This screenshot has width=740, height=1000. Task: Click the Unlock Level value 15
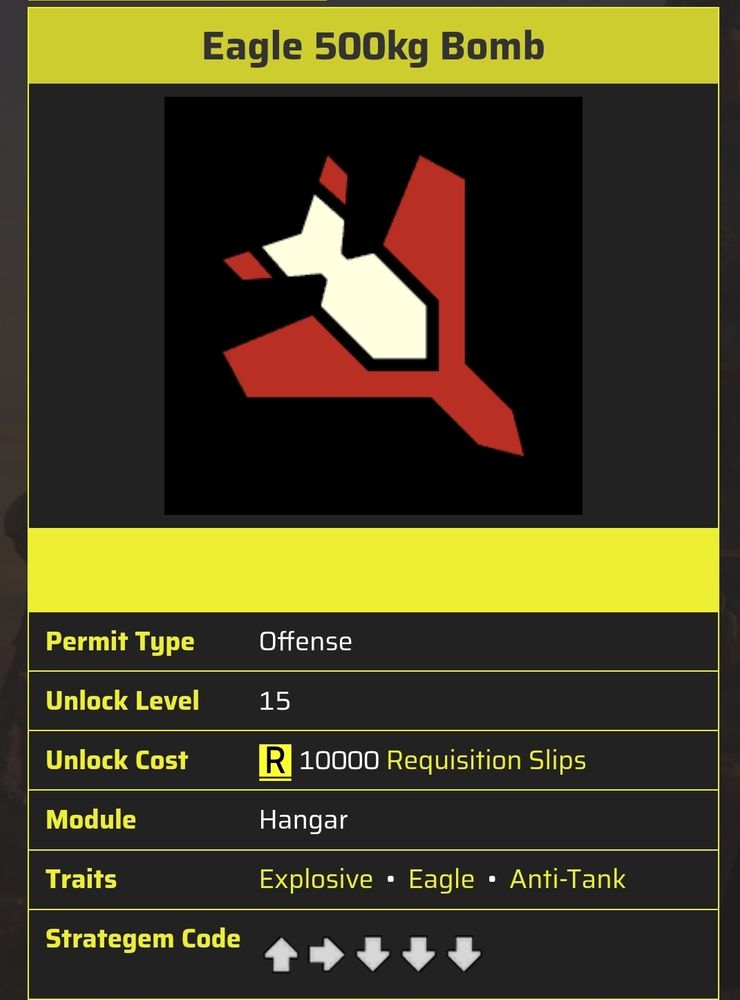pos(270,700)
